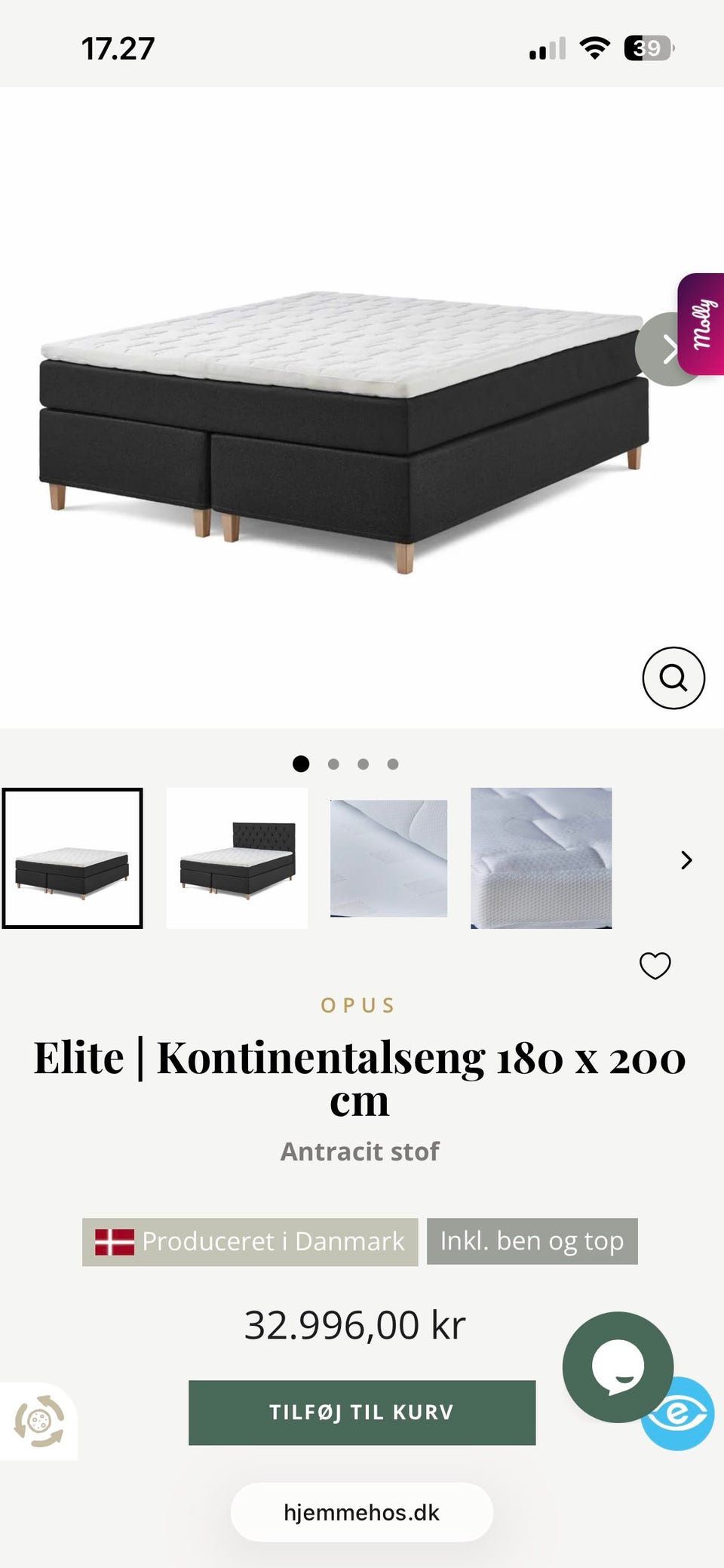Select the third carousel pagination dot
Image resolution: width=724 pixels, height=1568 pixels.
click(x=363, y=764)
